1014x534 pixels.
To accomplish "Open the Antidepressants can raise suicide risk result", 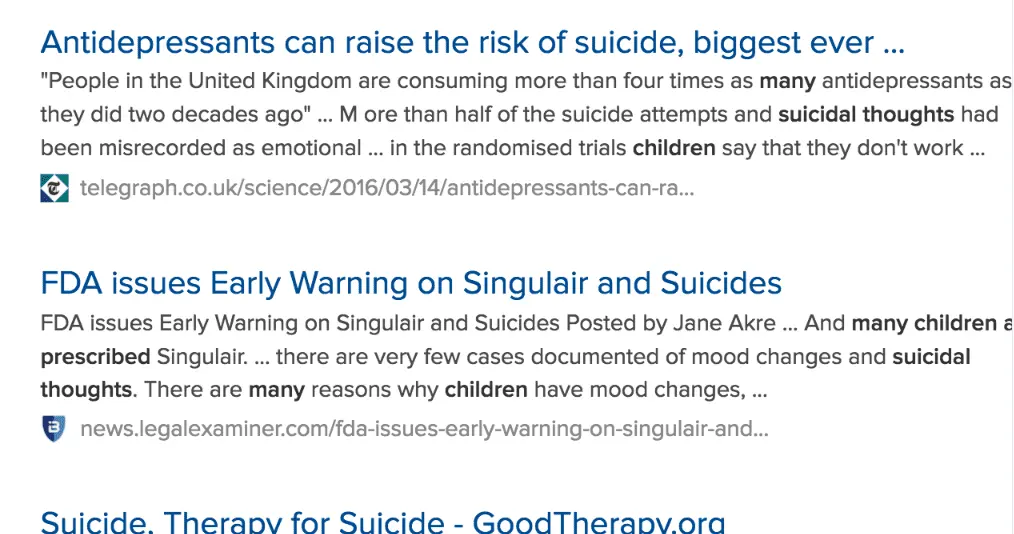I will (472, 43).
